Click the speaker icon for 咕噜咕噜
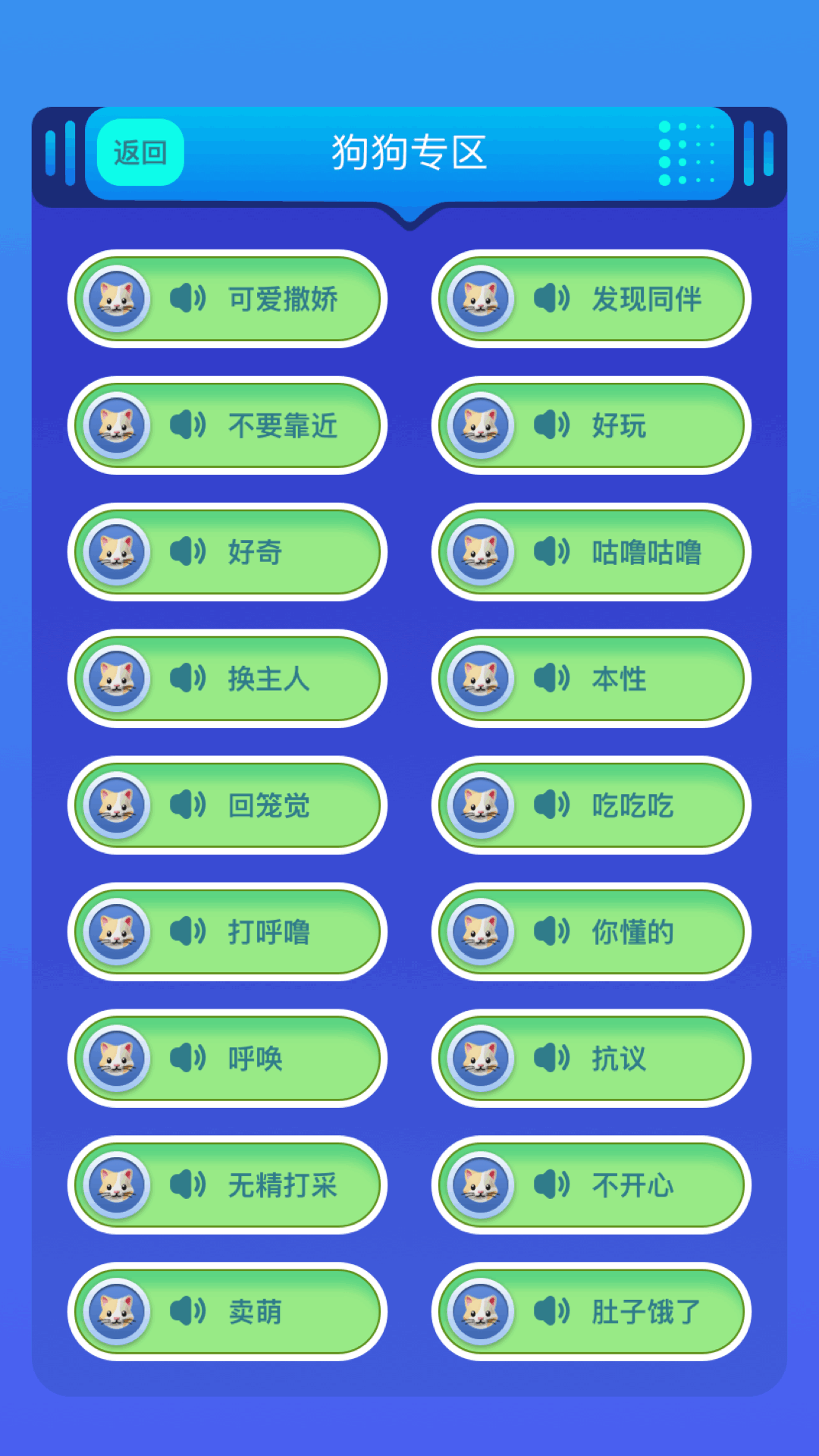Viewport: 819px width, 1456px height. [554, 553]
